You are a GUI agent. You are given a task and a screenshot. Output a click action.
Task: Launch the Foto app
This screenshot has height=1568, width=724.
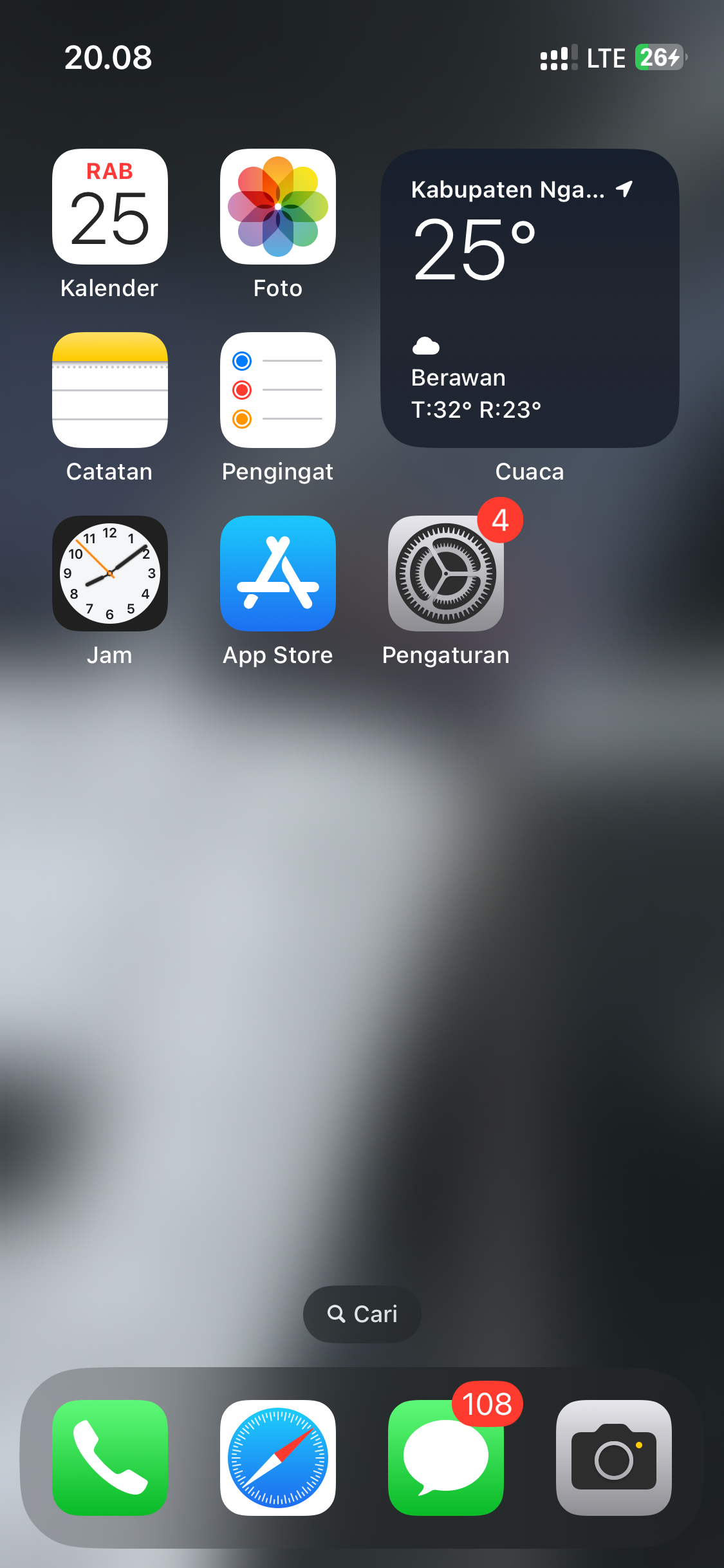coord(277,206)
